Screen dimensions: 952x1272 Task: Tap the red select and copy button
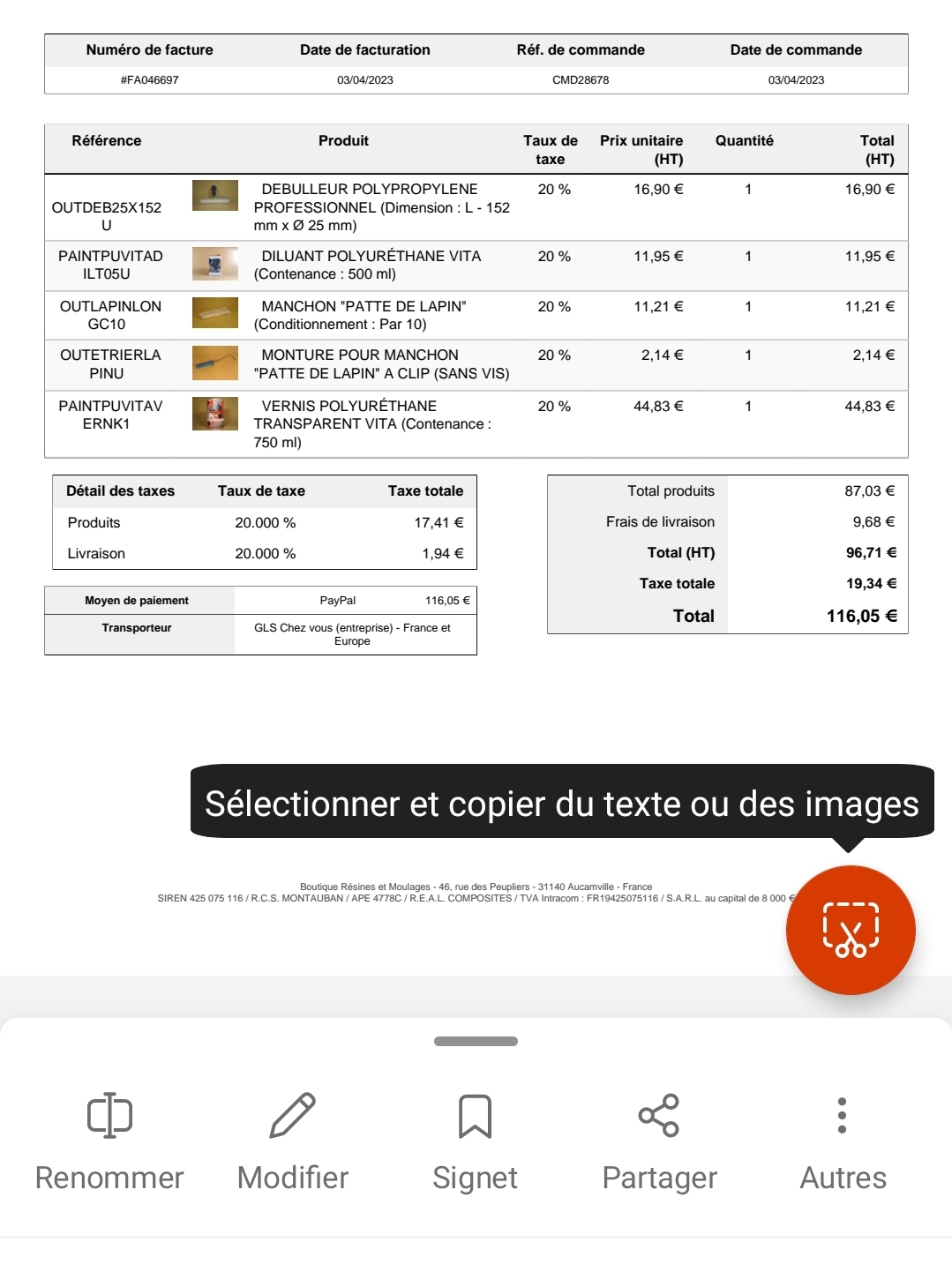(x=851, y=930)
